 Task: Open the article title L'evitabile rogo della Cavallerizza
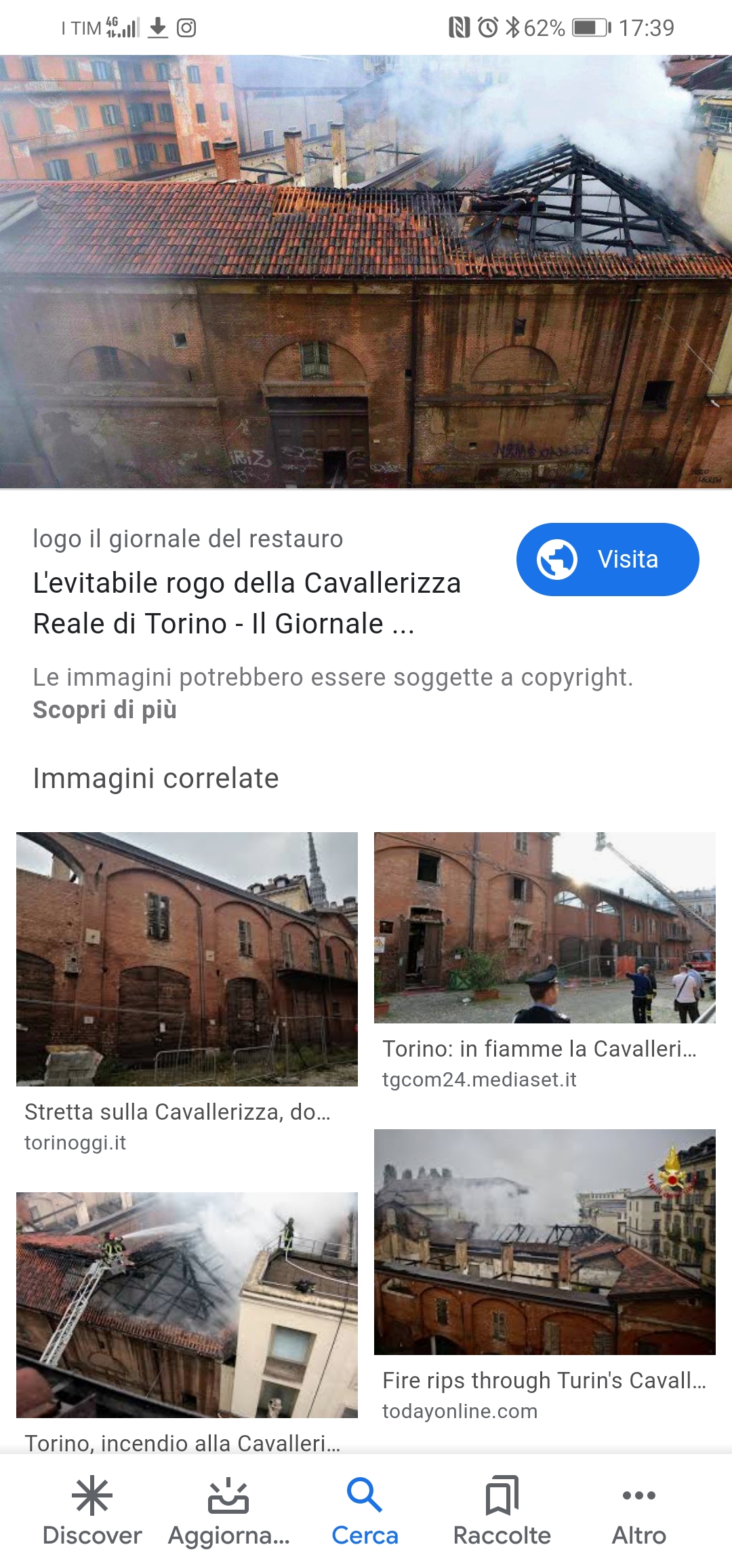click(247, 603)
